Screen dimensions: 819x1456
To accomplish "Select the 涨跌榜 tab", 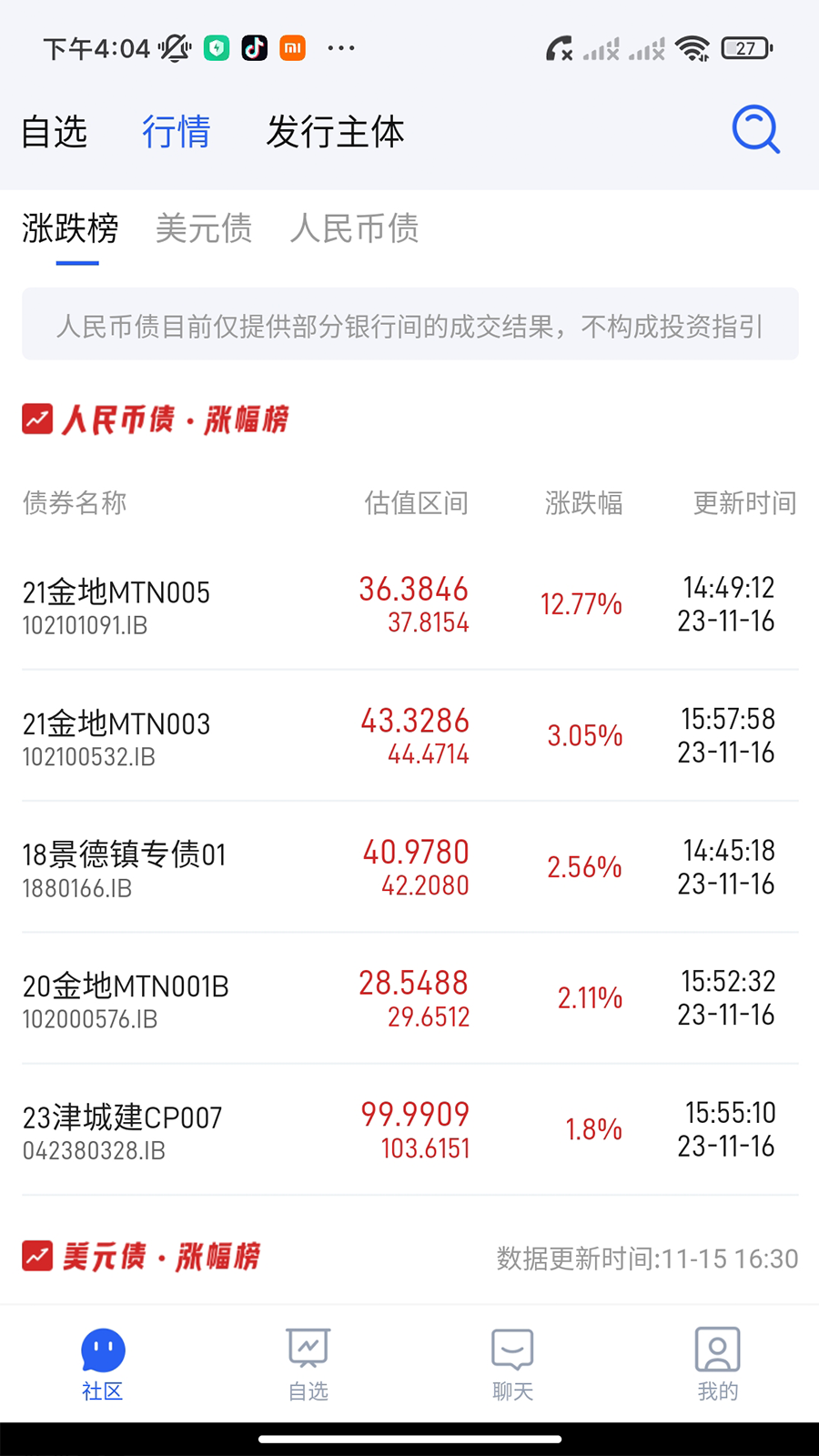I will 68,229.
